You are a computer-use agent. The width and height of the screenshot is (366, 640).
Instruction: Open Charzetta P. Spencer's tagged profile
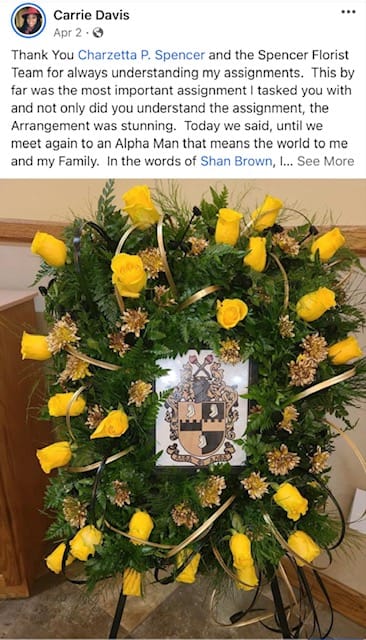(x=141, y=55)
